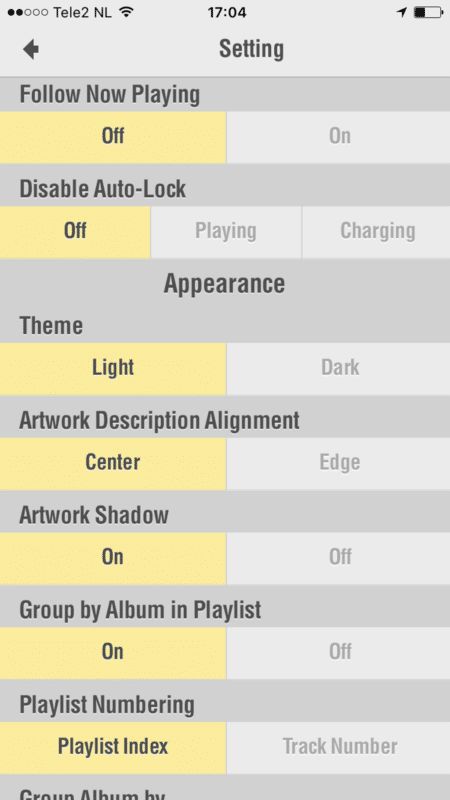Use Track Number for playlist numbering
Screen dimensions: 450x800
pos(339,747)
